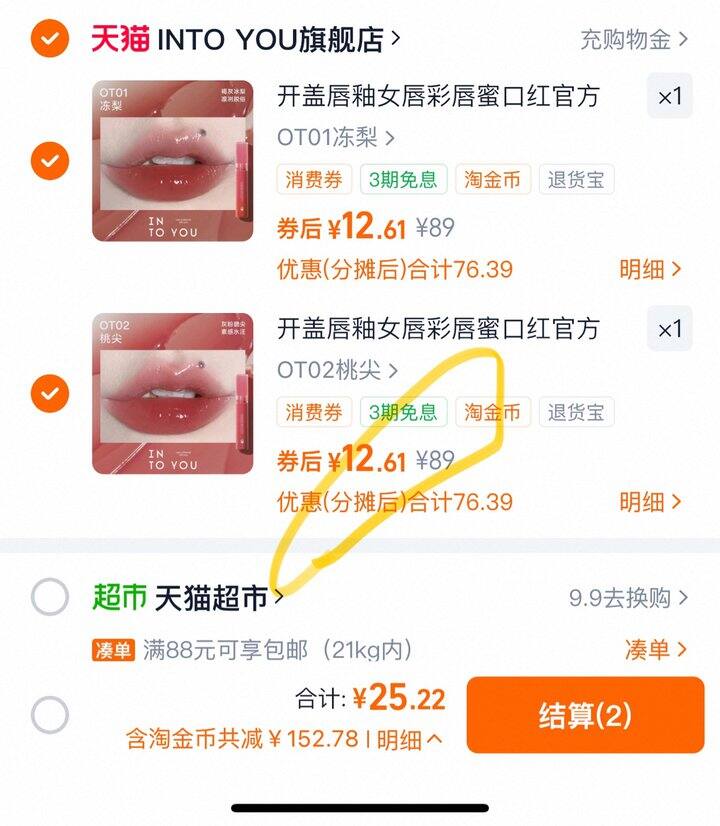Toggle the select-all checkbox beside 合计
Viewport: 720px width, 826px height.
click(49, 715)
